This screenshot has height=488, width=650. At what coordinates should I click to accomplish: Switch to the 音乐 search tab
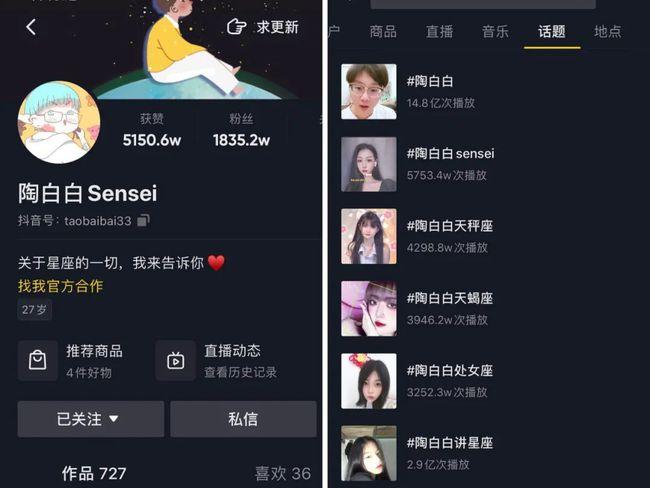(495, 31)
